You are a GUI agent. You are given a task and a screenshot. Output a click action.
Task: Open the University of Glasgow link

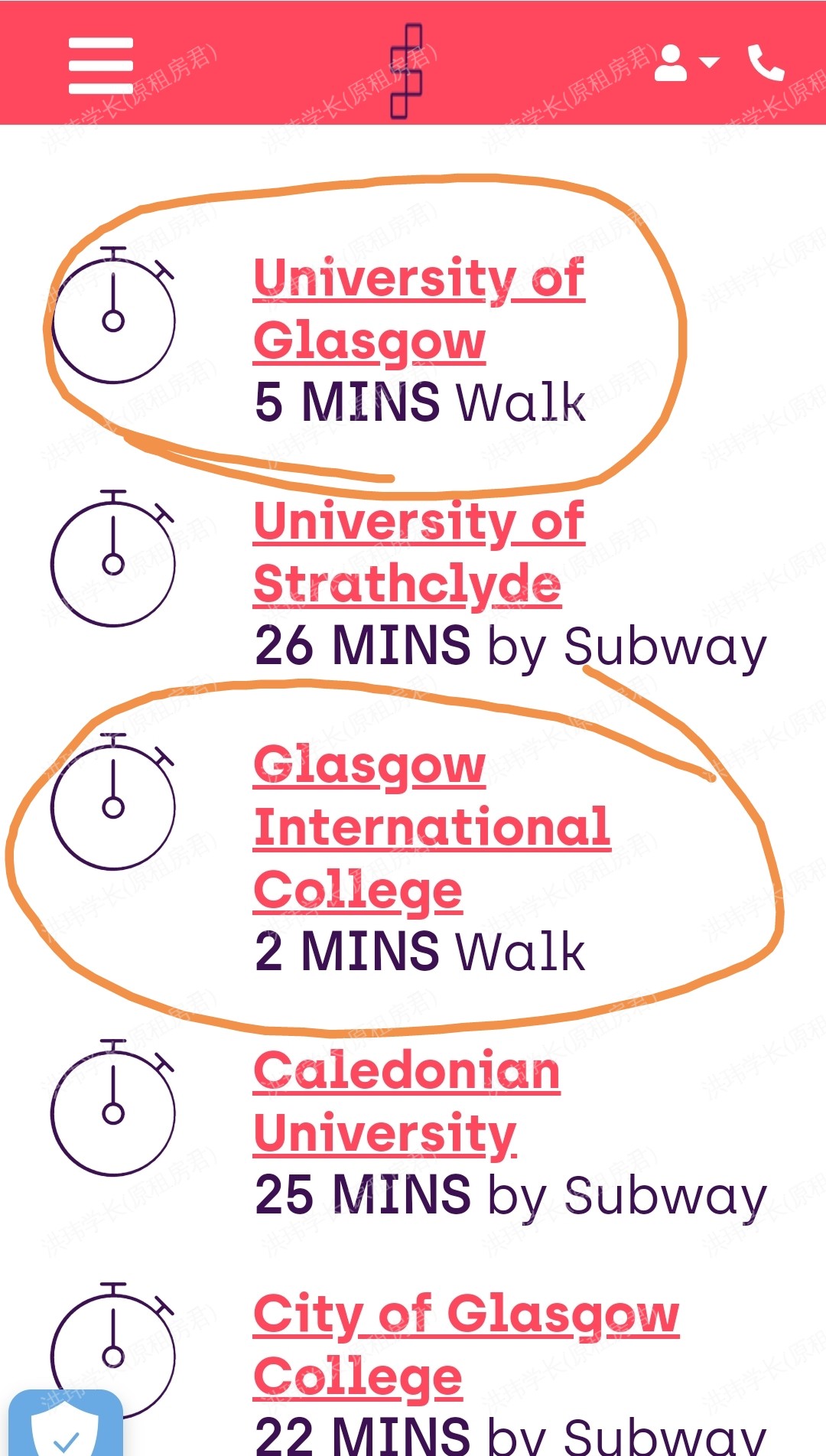tap(418, 309)
